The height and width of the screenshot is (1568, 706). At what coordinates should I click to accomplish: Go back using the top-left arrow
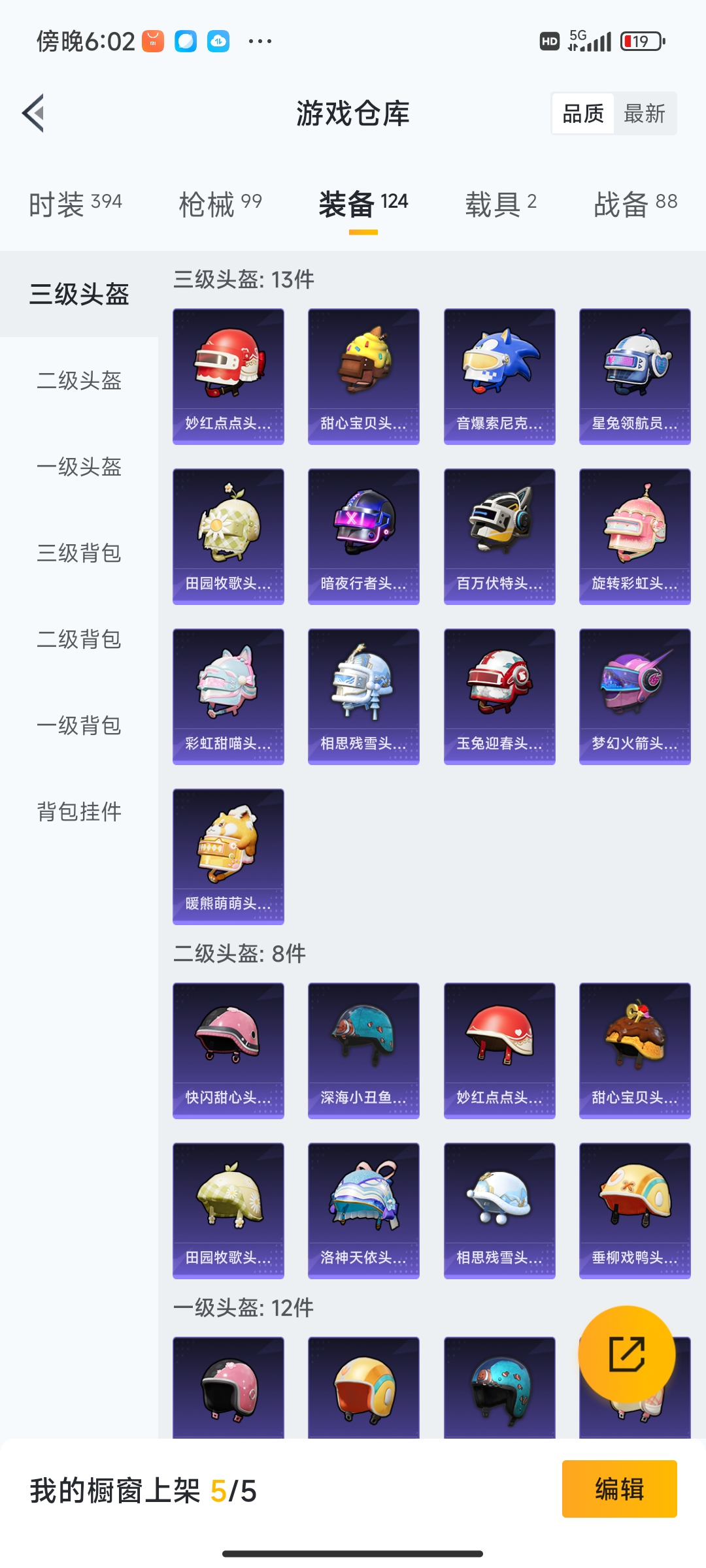(x=34, y=113)
